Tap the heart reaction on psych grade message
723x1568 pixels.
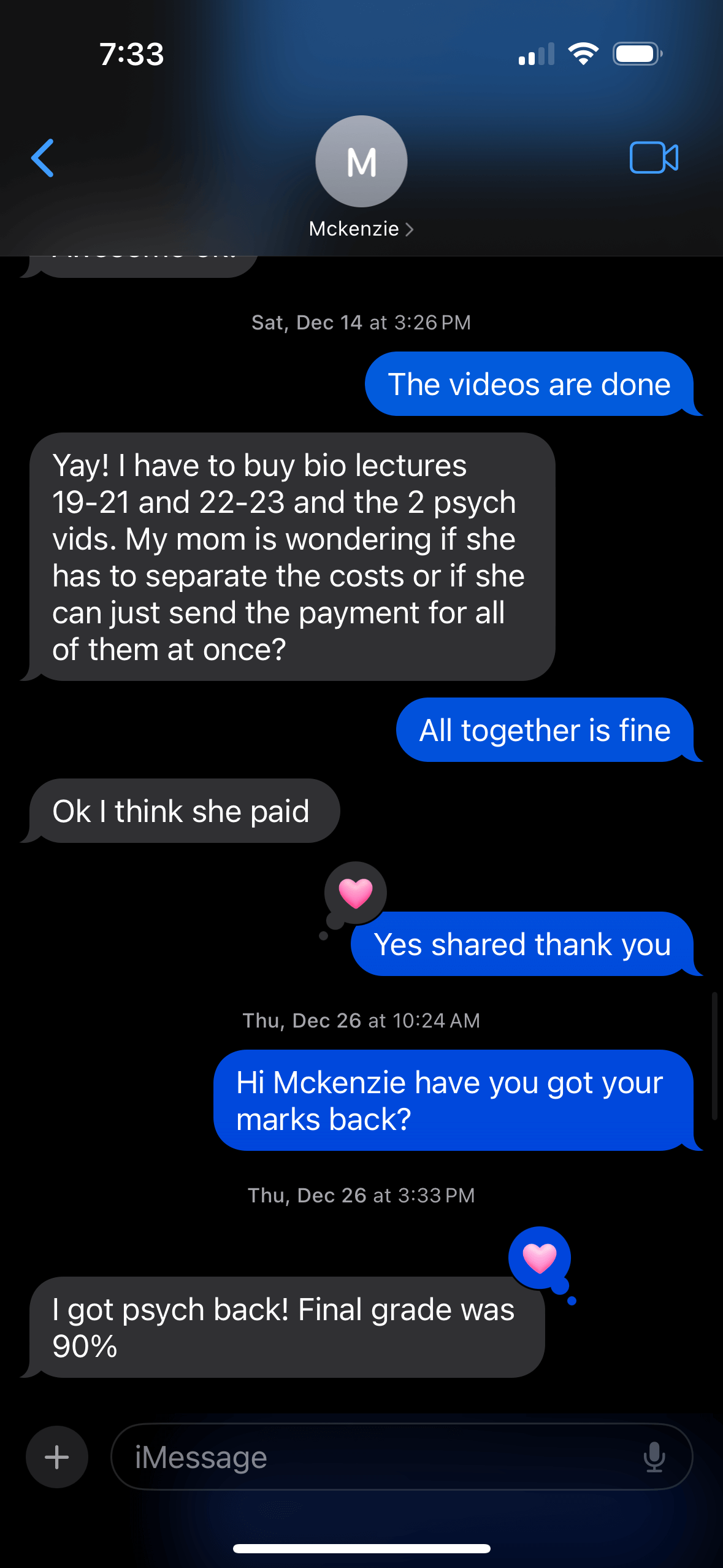(x=540, y=1258)
